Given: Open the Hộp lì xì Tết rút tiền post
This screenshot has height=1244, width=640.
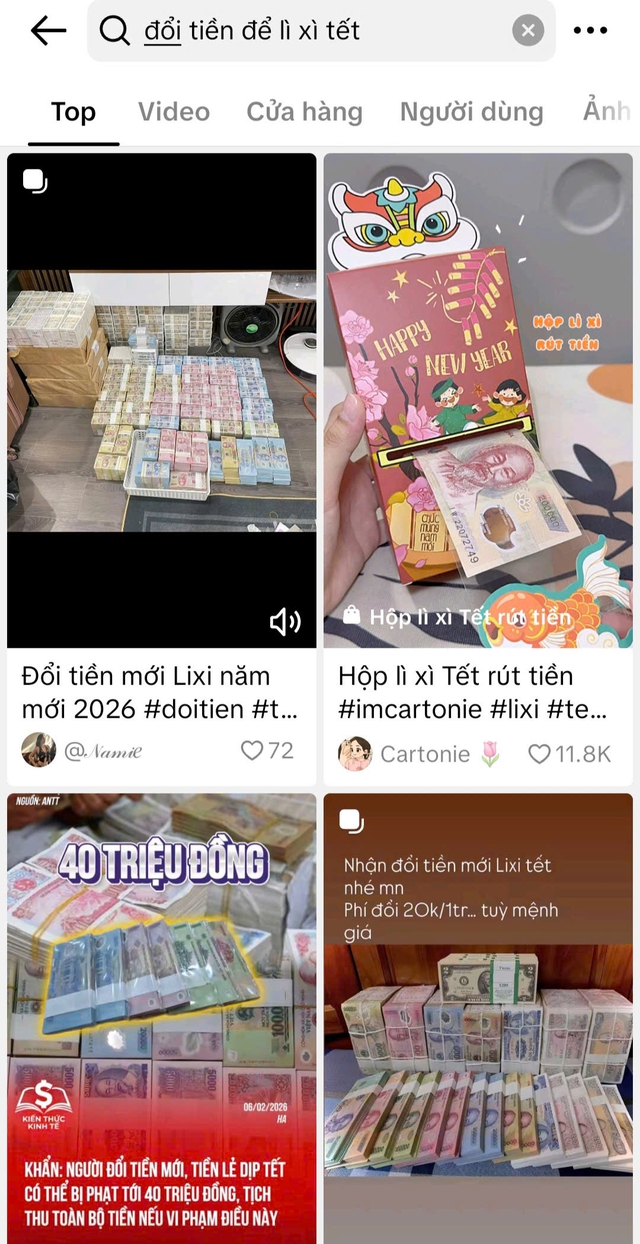Looking at the screenshot, I should pyautogui.click(x=478, y=400).
